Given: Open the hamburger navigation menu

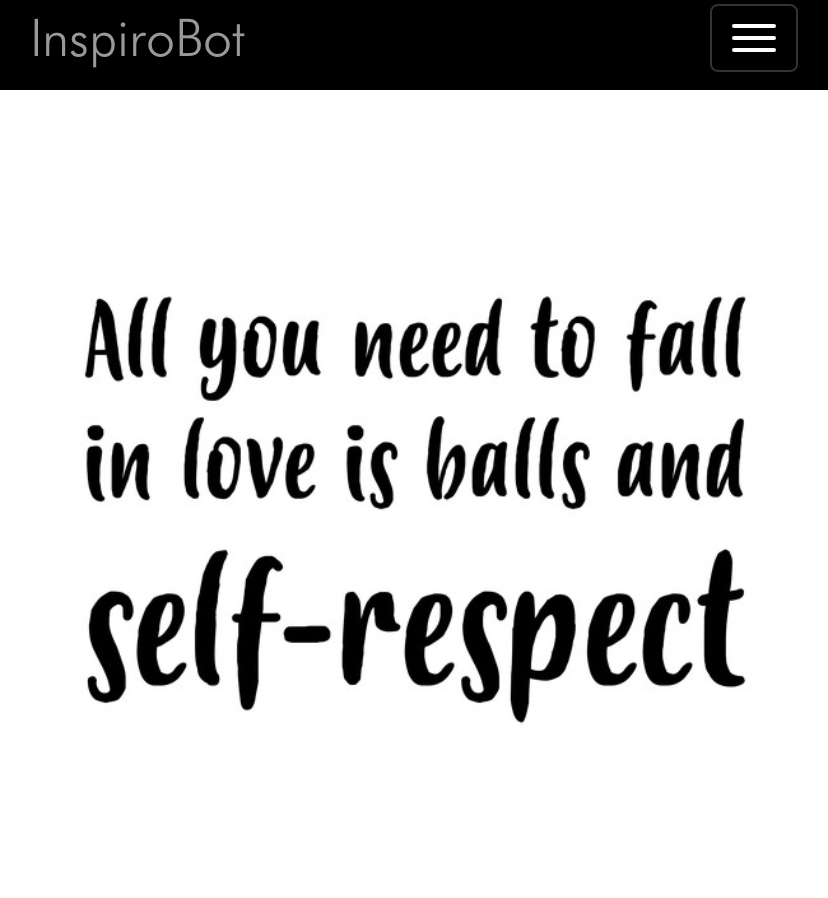Looking at the screenshot, I should tap(753, 39).
